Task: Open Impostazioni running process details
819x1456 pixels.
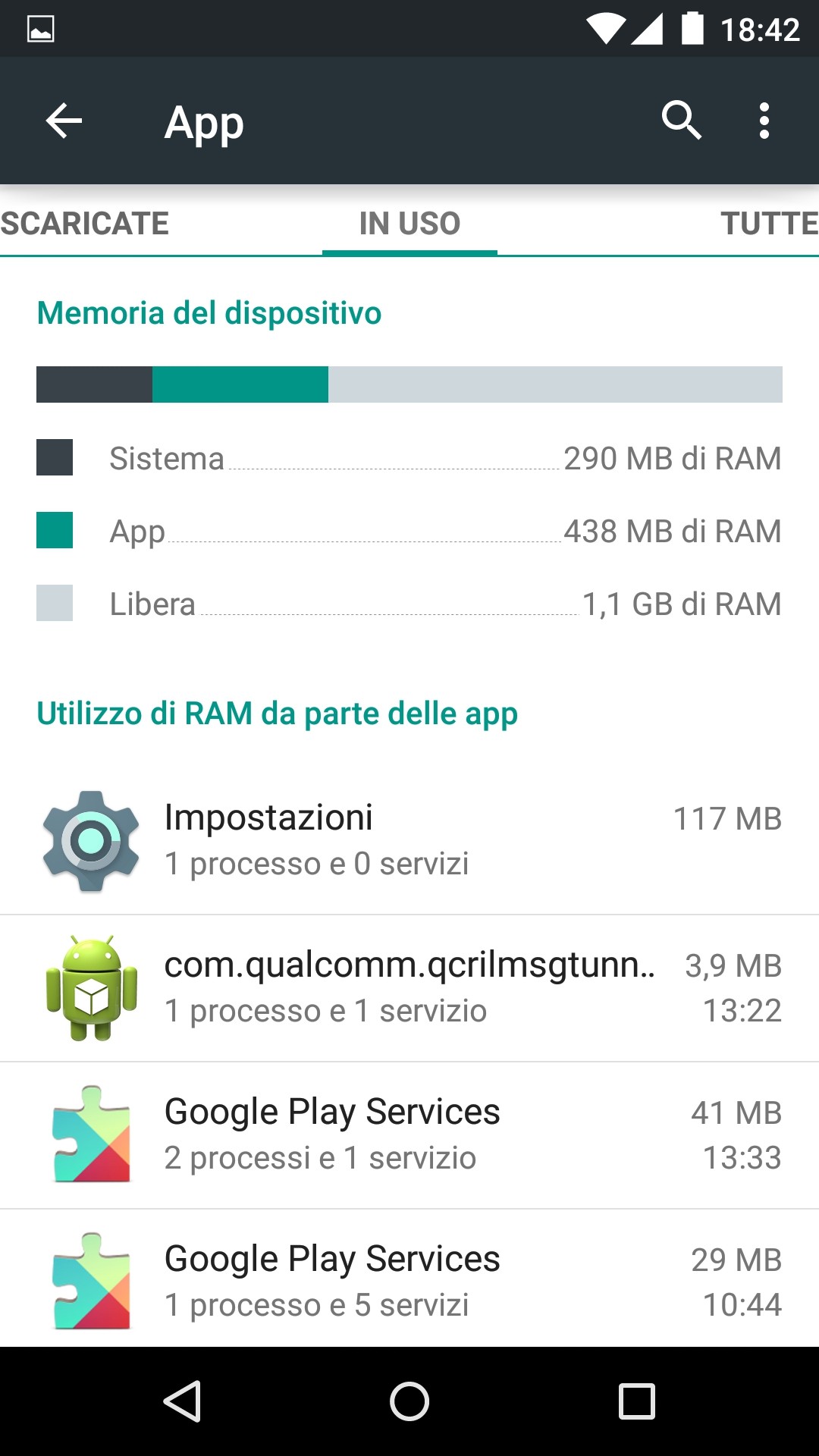Action: [409, 841]
